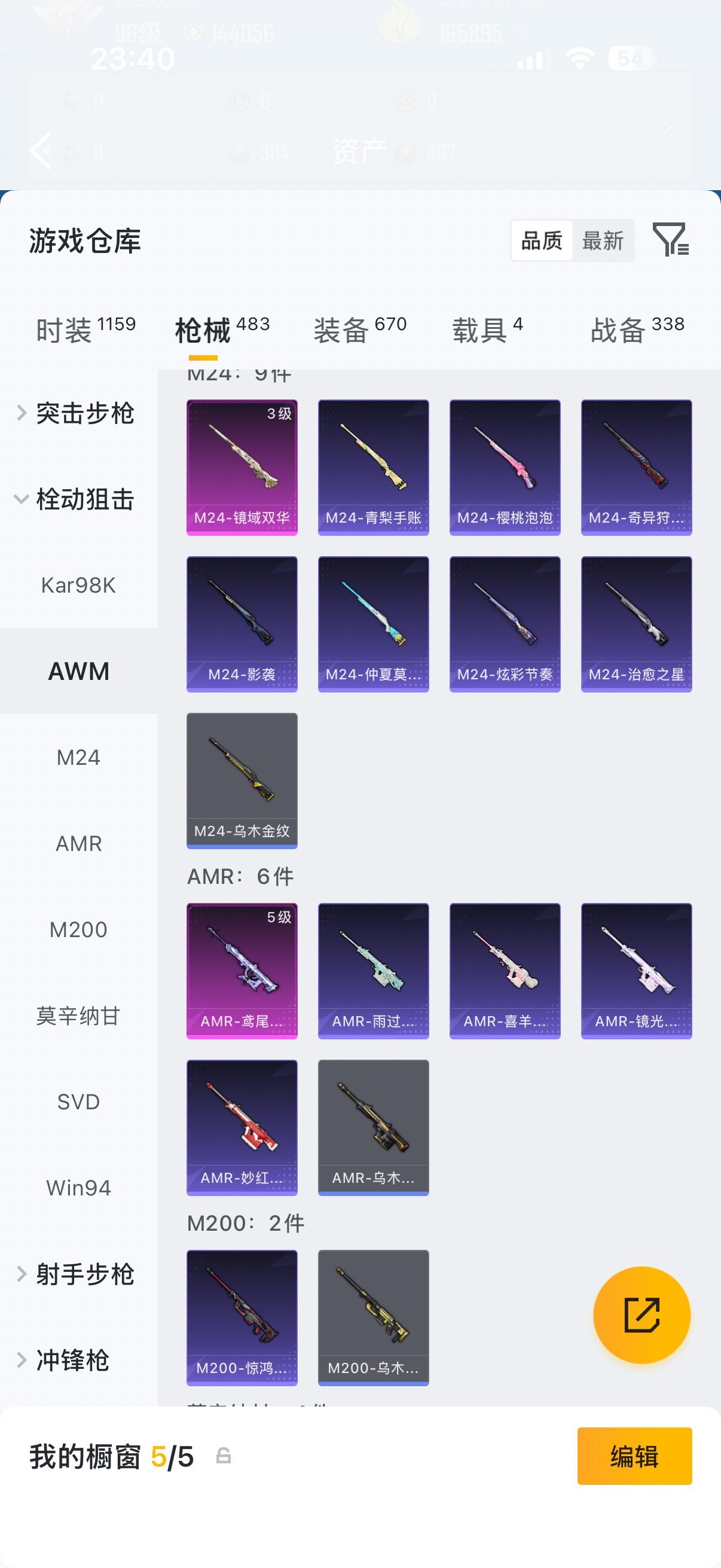Open the level 5 AMR-鸢尾 skin card

click(242, 971)
